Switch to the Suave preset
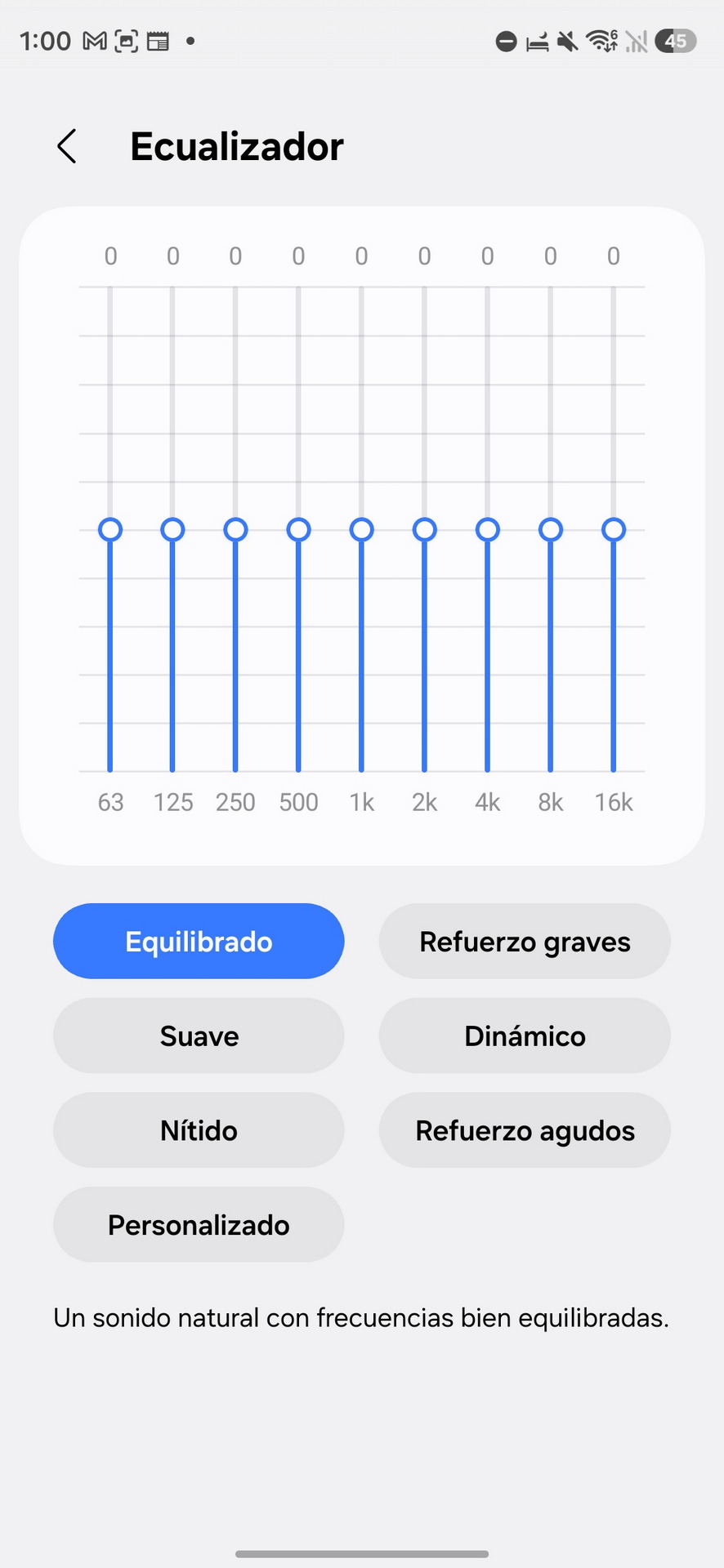This screenshot has width=724, height=1568. pos(199,1036)
